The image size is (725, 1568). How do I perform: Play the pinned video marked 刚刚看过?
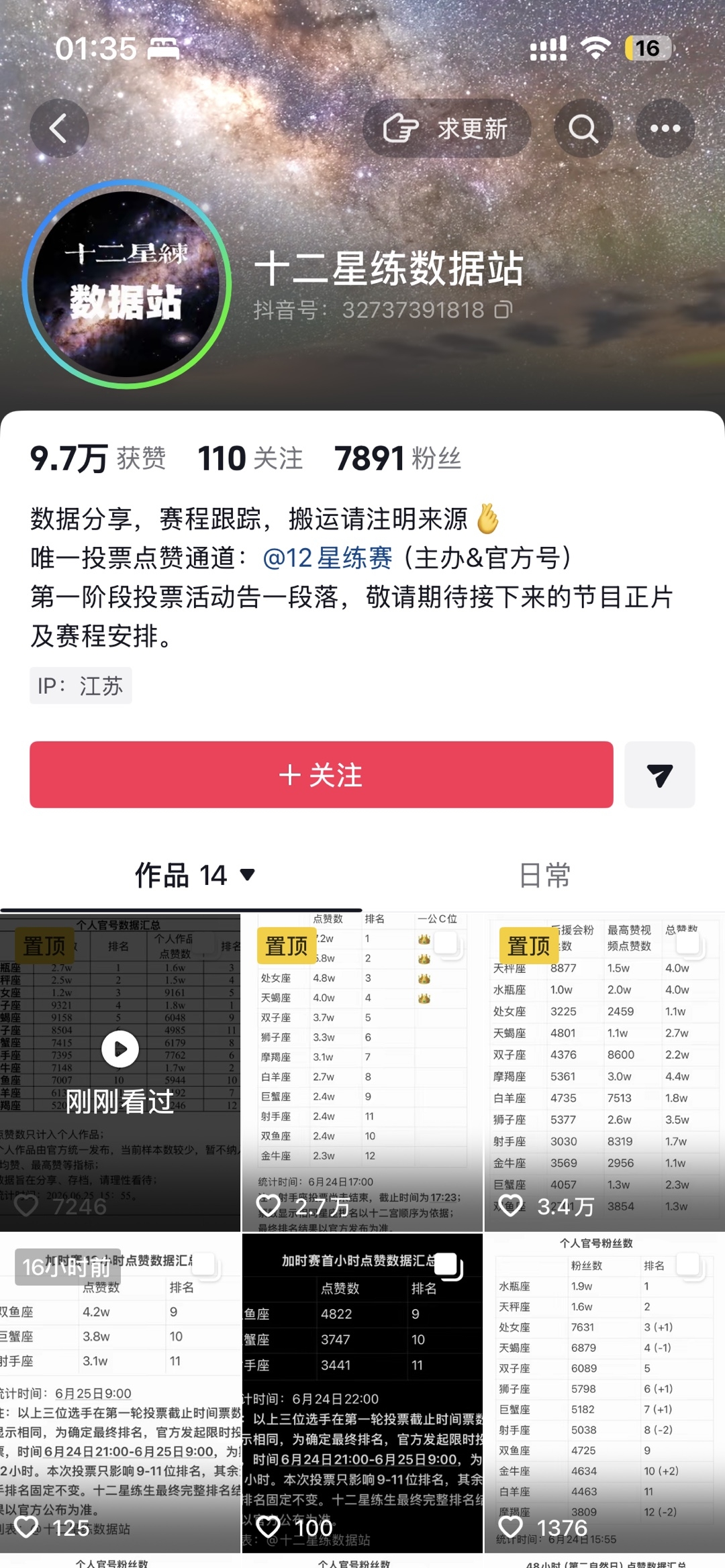coord(120,1072)
